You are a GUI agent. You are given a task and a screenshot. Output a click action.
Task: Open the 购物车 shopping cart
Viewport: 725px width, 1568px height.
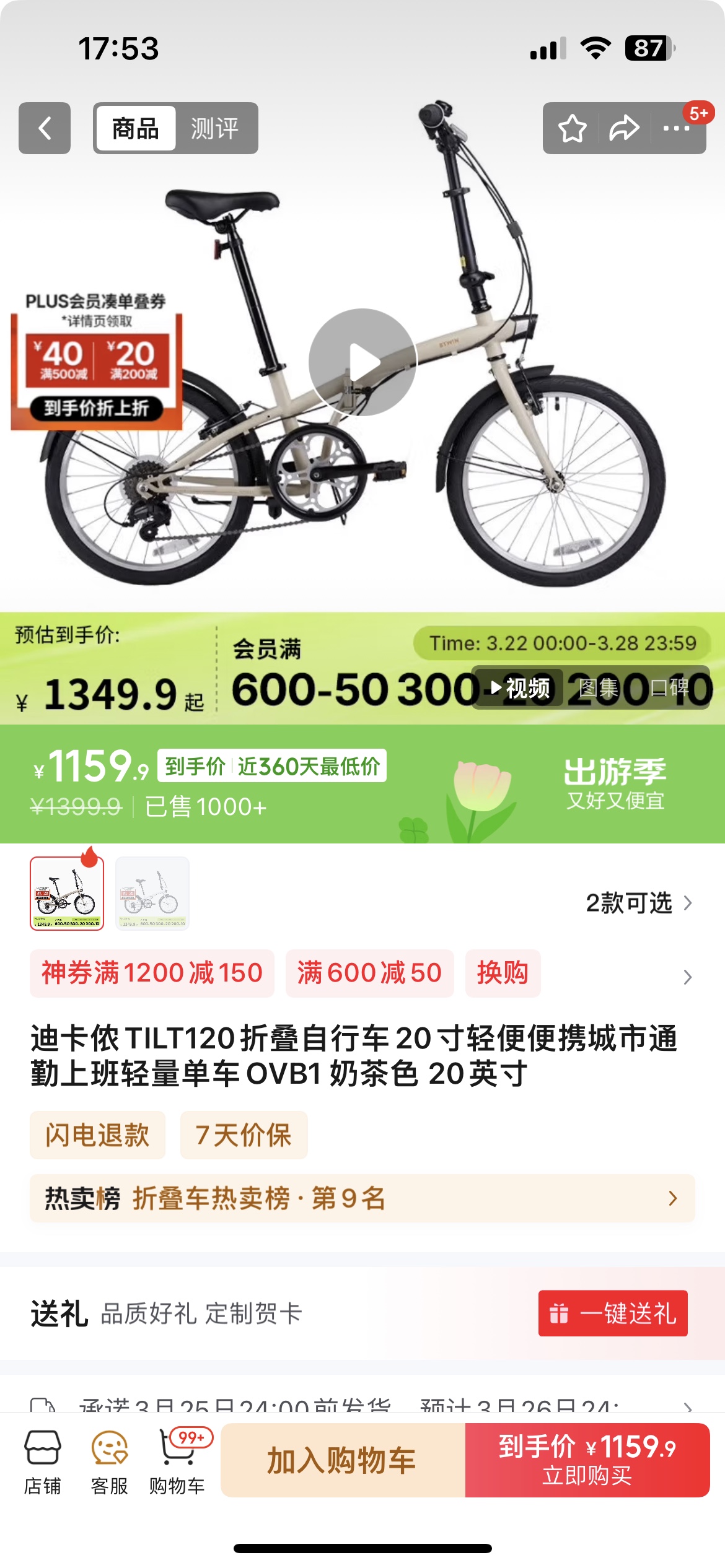177,1461
